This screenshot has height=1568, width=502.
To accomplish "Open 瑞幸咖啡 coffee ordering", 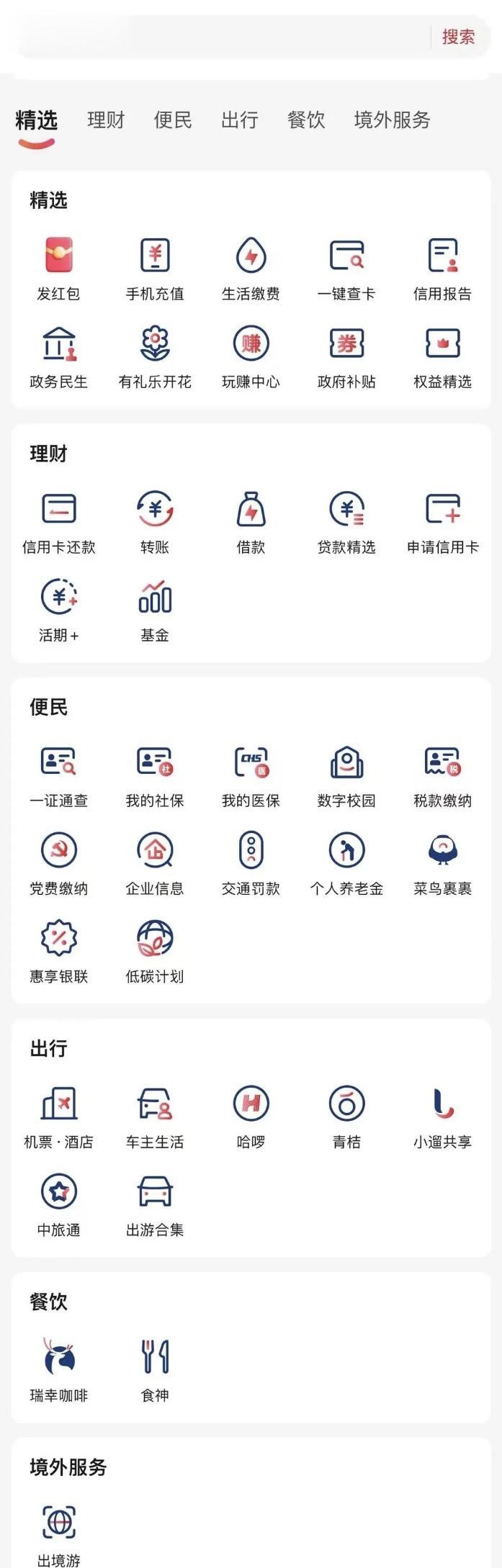I will click(58, 1369).
